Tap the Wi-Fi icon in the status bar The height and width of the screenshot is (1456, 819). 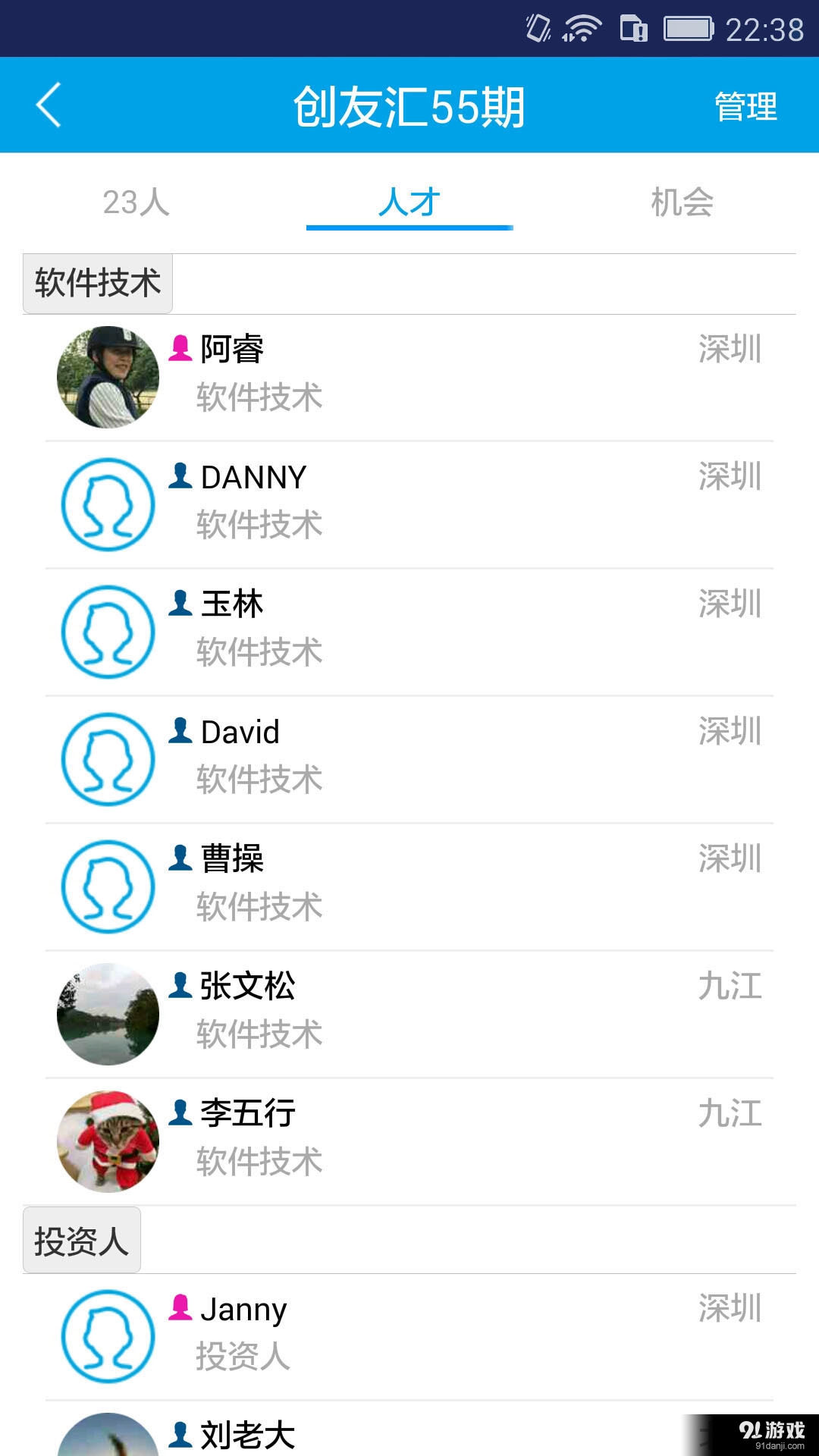tap(580, 29)
